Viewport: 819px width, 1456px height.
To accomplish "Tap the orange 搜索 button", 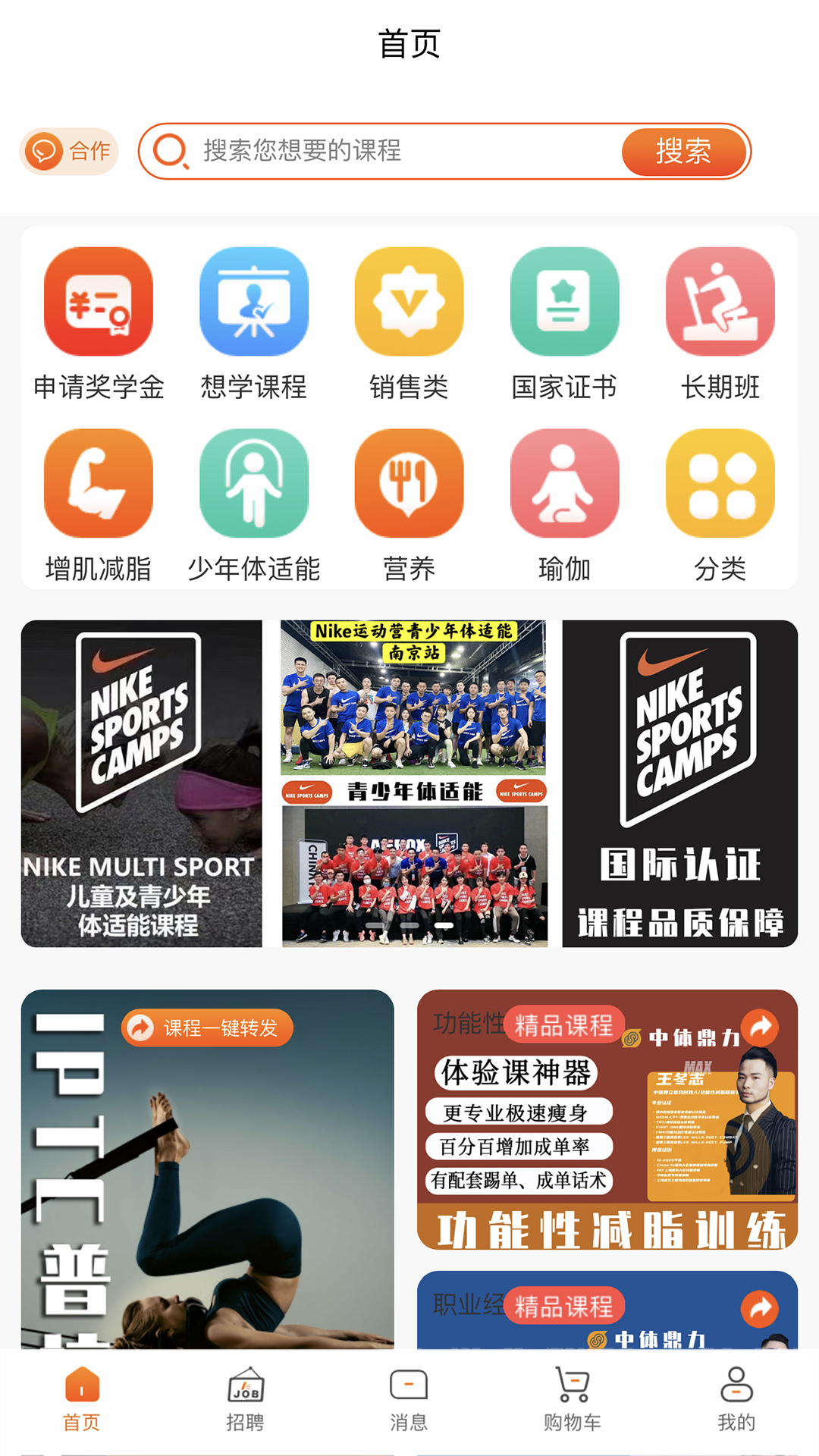I will click(x=684, y=152).
